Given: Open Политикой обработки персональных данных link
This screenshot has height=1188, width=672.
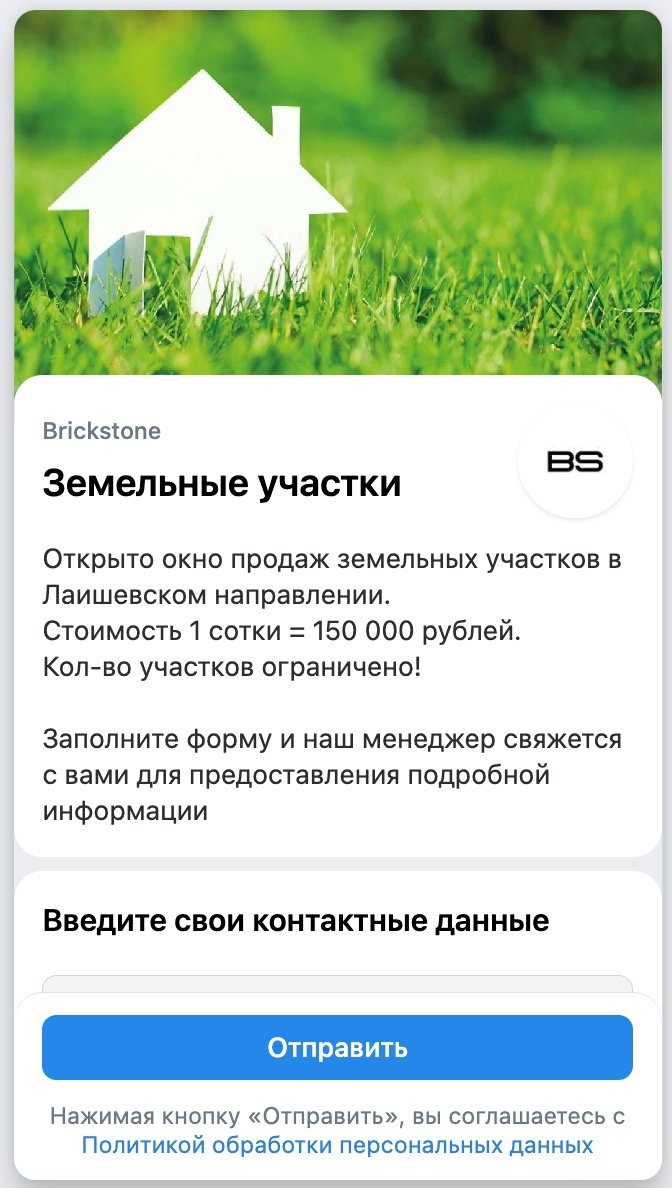Looking at the screenshot, I should [337, 1145].
